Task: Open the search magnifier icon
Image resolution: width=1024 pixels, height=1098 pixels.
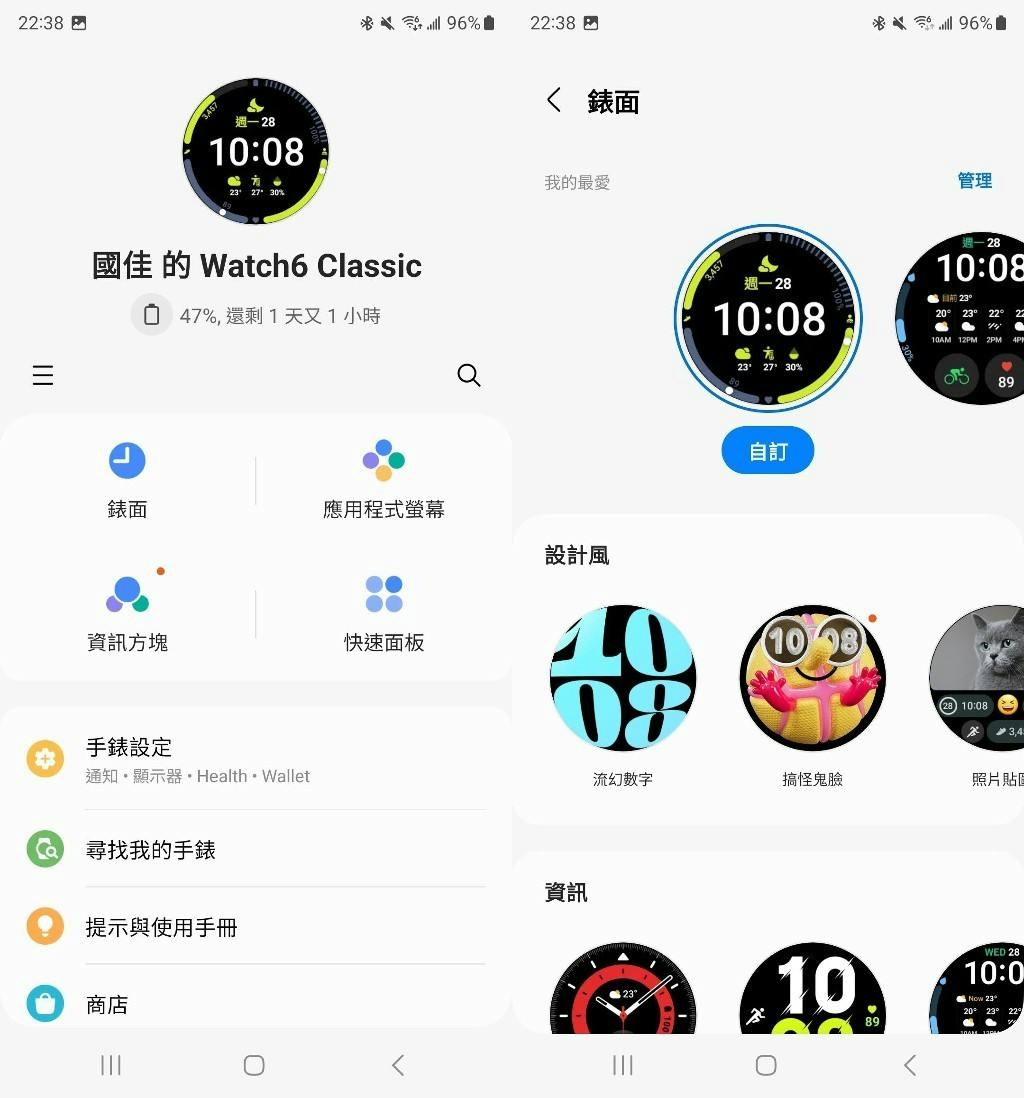Action: (468, 375)
